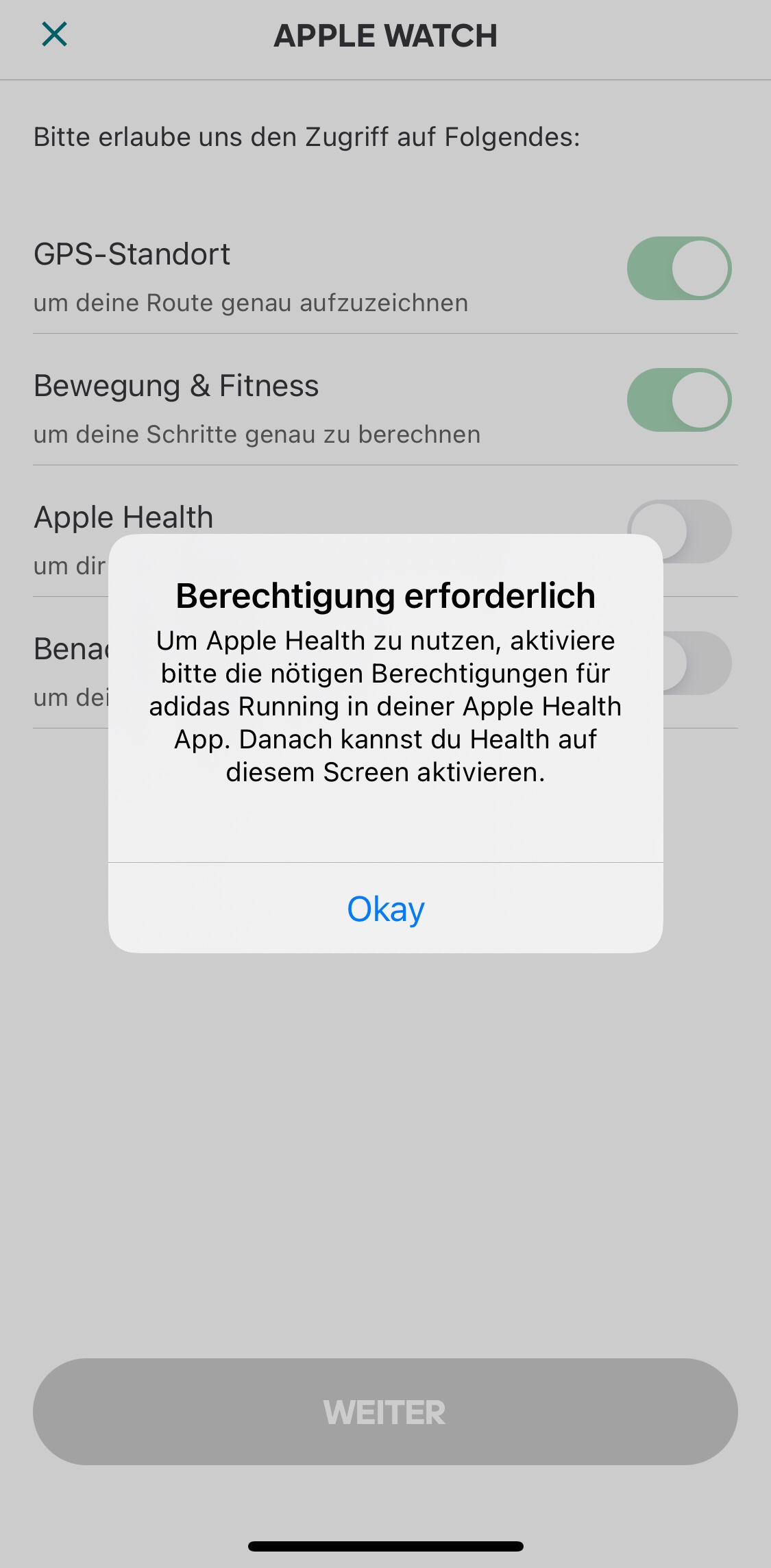Disable the Bewegung & Fitness switch

pos(679,400)
